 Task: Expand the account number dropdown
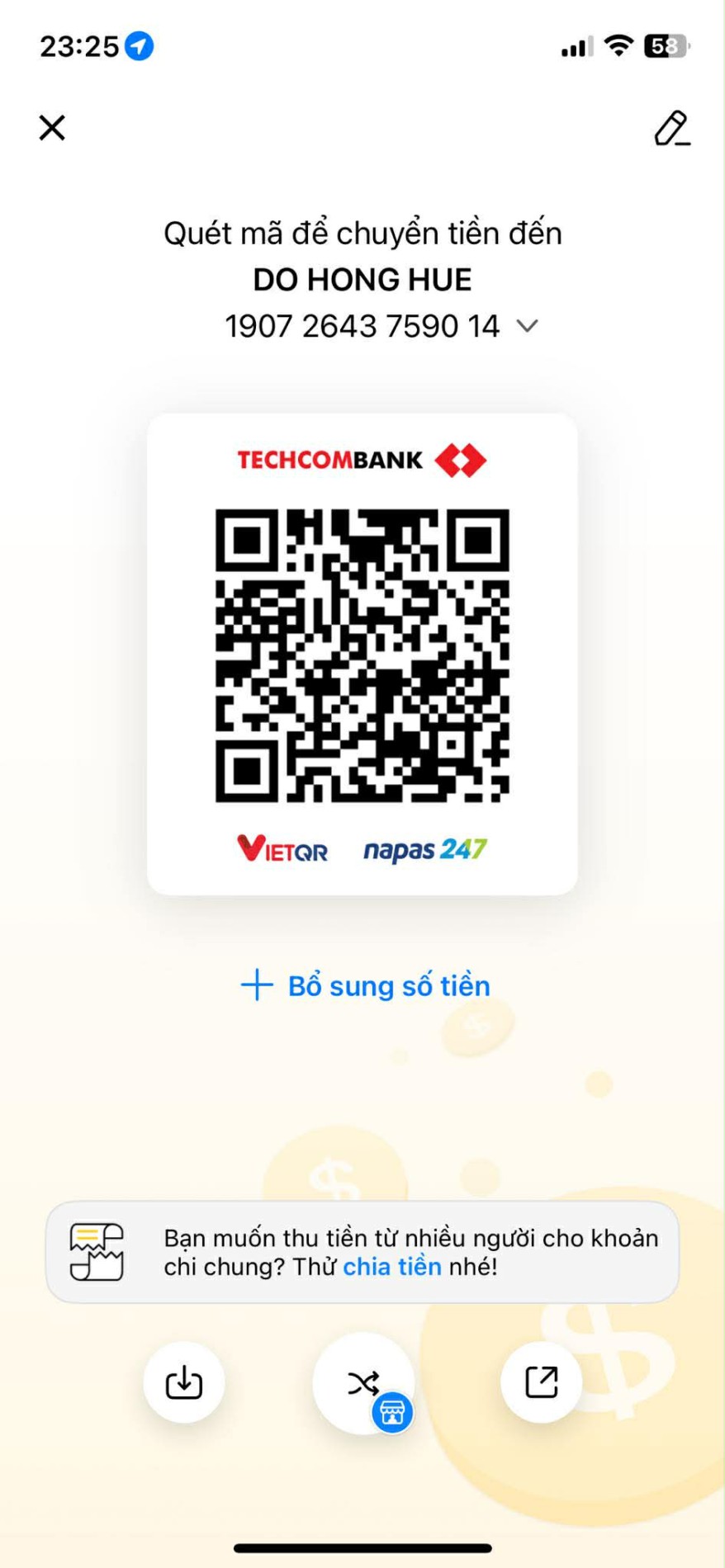click(527, 326)
